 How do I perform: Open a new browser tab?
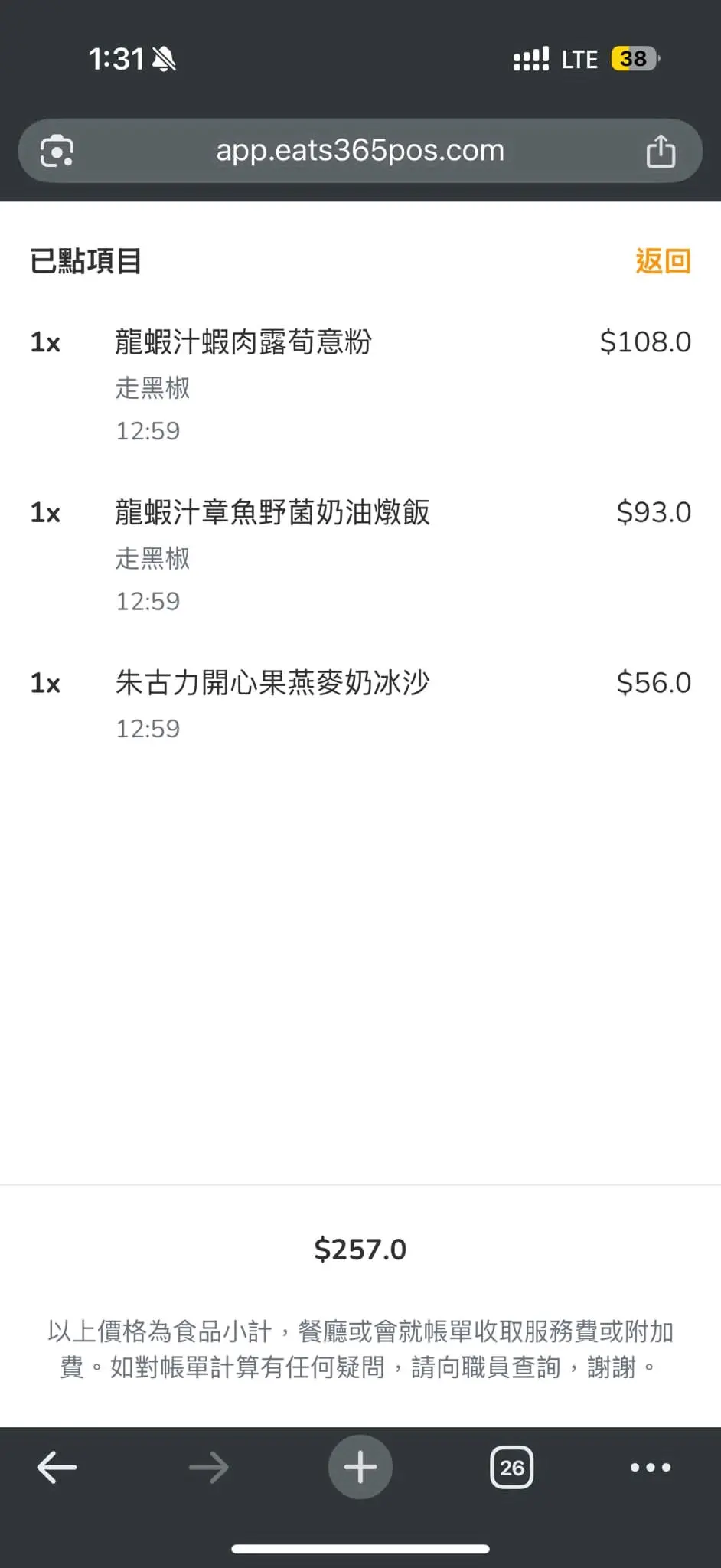[360, 1468]
